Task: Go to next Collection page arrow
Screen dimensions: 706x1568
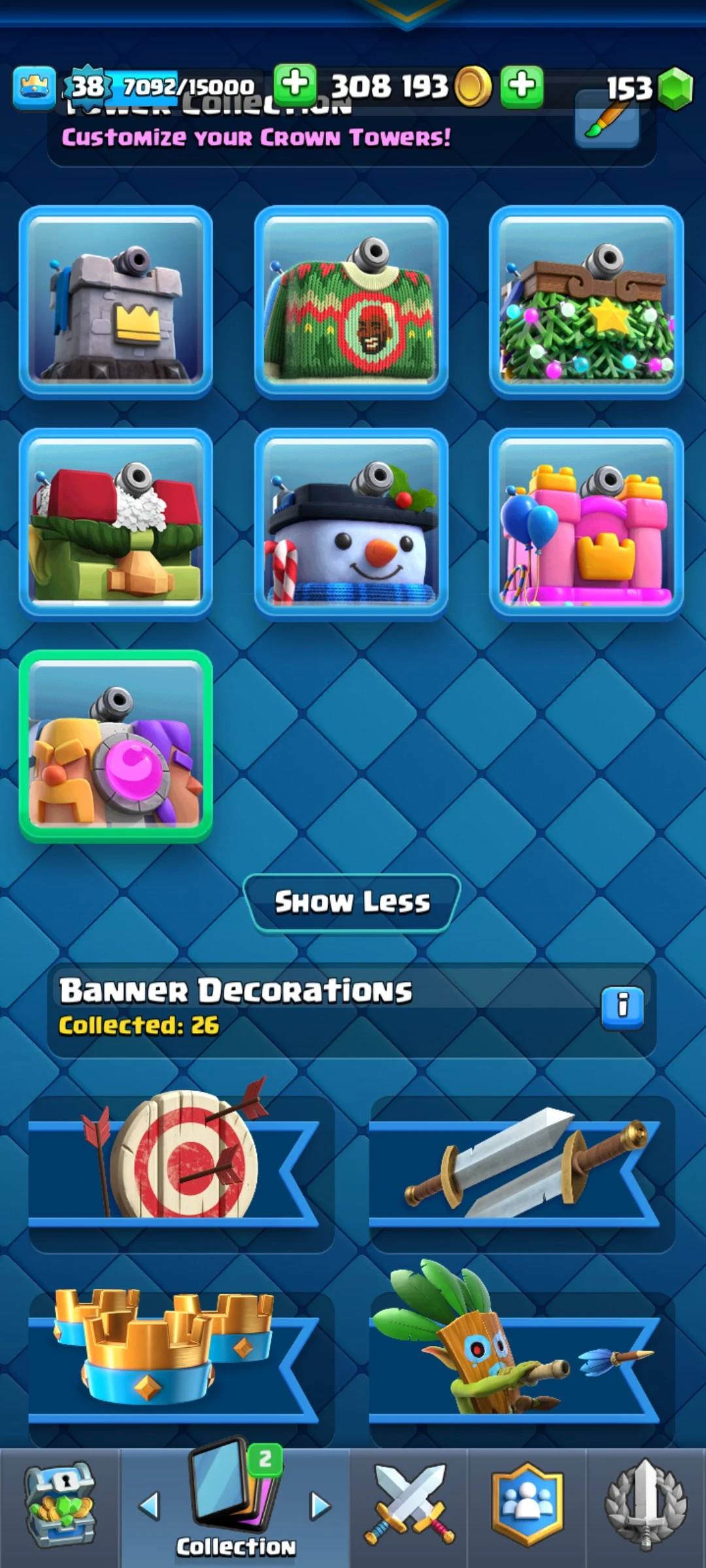Action: click(x=320, y=1506)
